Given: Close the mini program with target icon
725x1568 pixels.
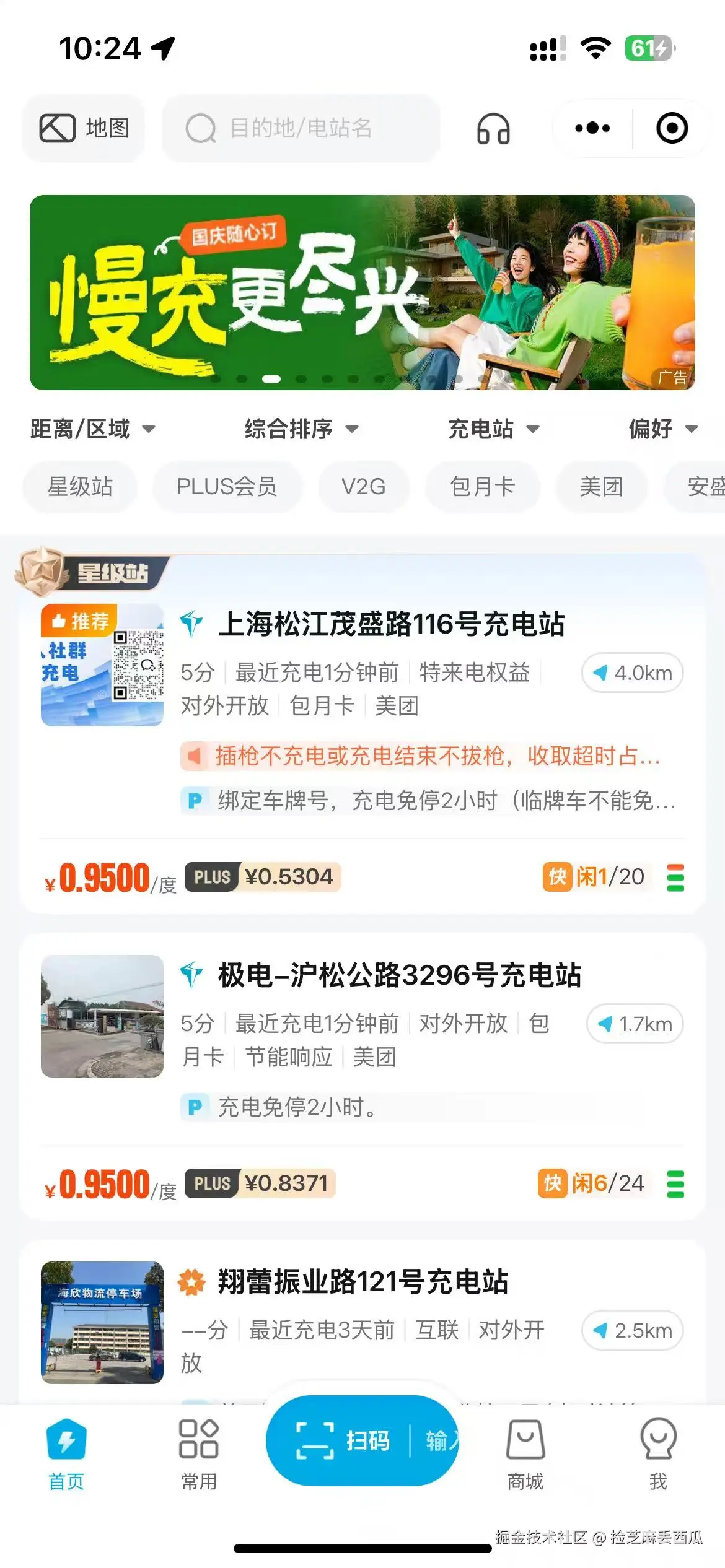Looking at the screenshot, I should click(672, 128).
